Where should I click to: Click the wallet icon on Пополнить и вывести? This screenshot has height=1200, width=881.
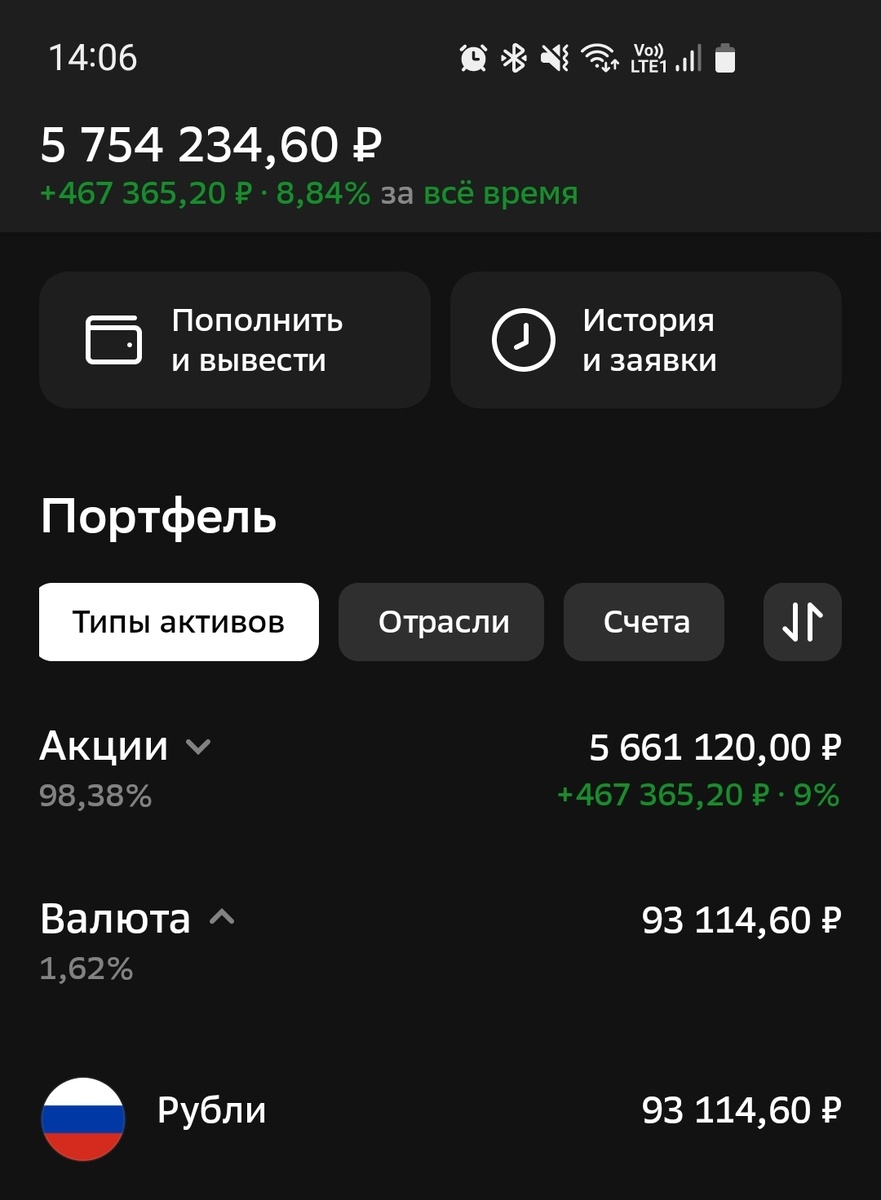pos(113,339)
